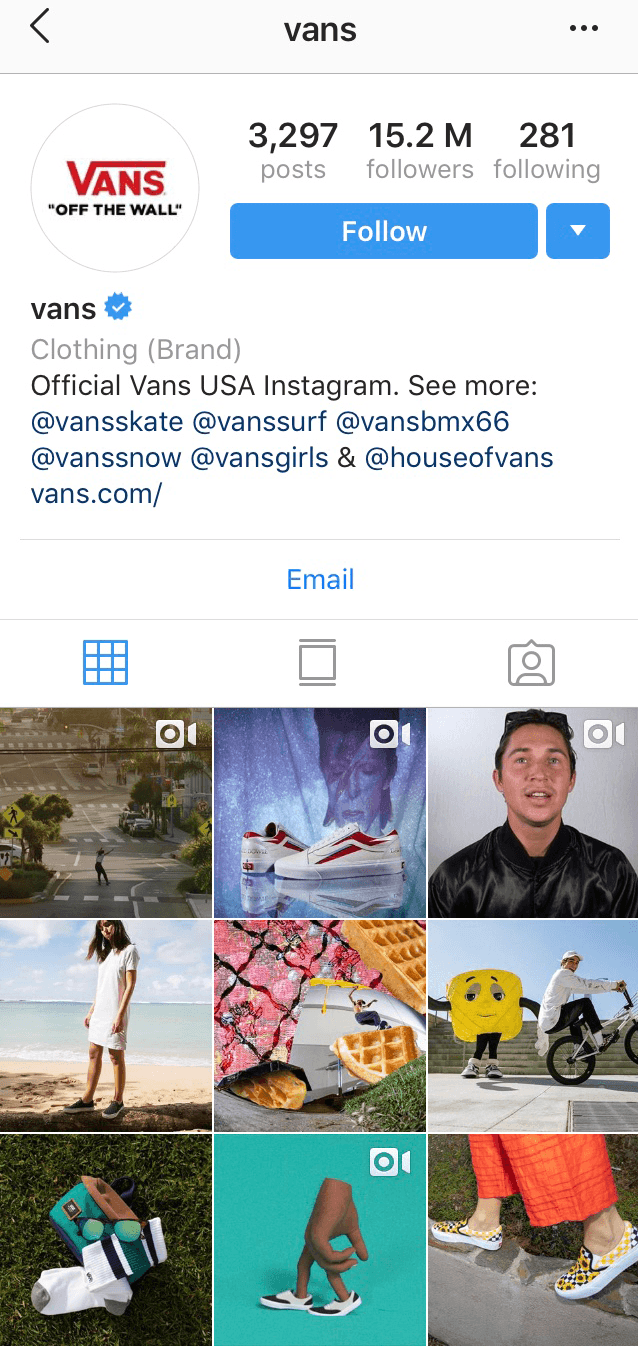Screen dimensions: 638x1347
Task: View the followers list
Action: (420, 151)
